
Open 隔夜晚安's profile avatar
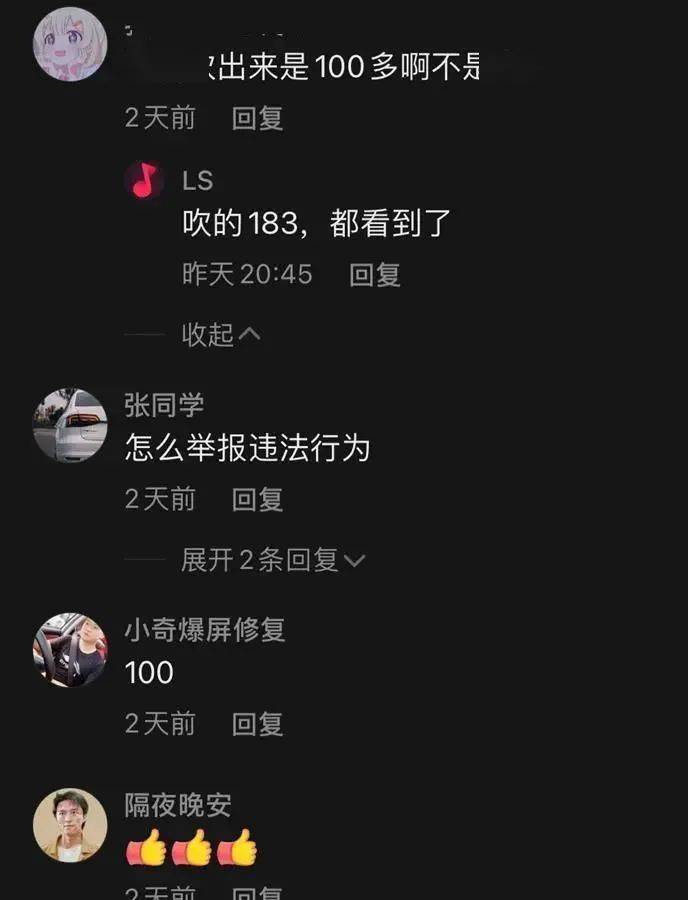70,825
